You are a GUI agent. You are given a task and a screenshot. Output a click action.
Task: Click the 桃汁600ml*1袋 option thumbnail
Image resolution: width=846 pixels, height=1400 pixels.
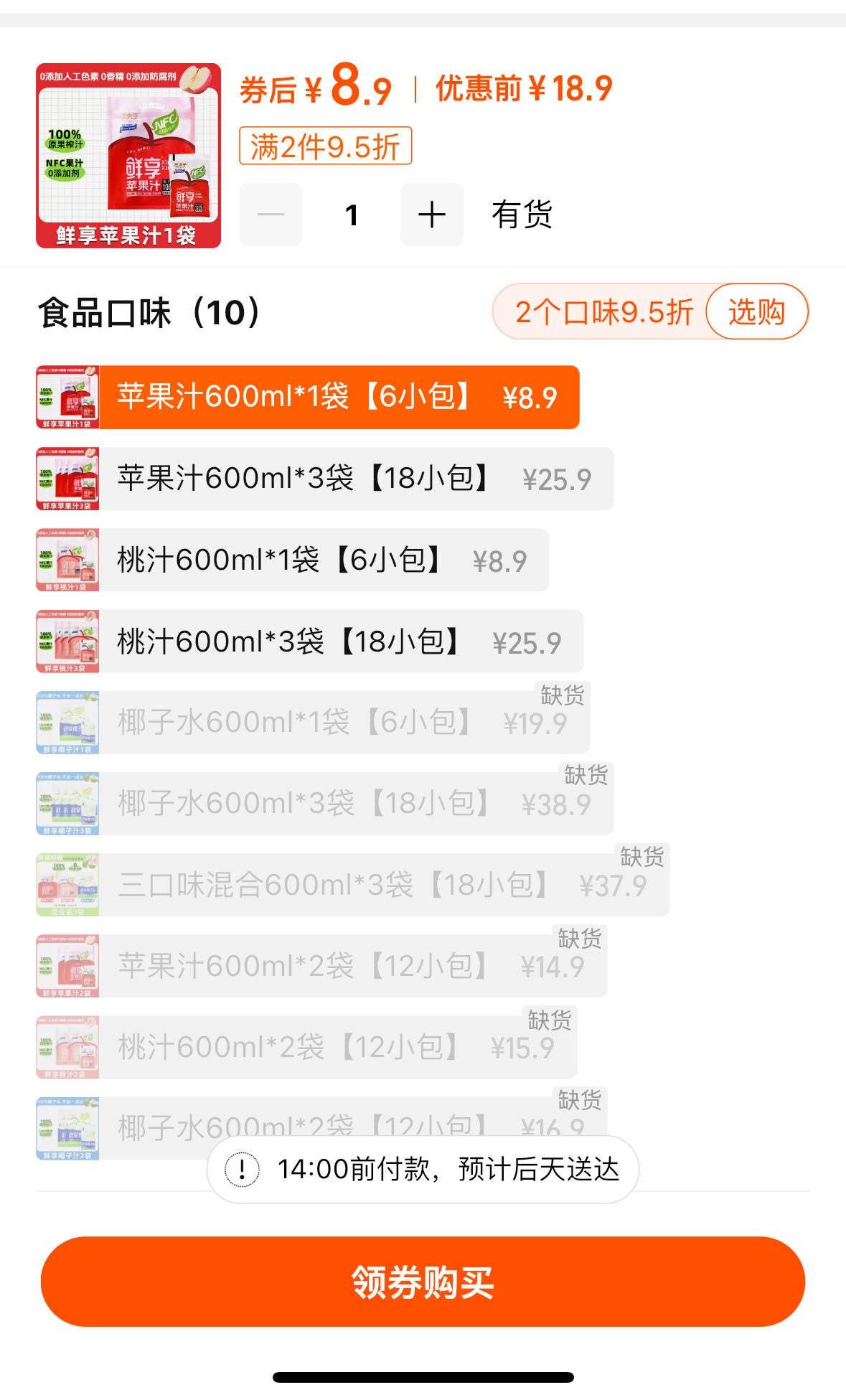(68, 560)
